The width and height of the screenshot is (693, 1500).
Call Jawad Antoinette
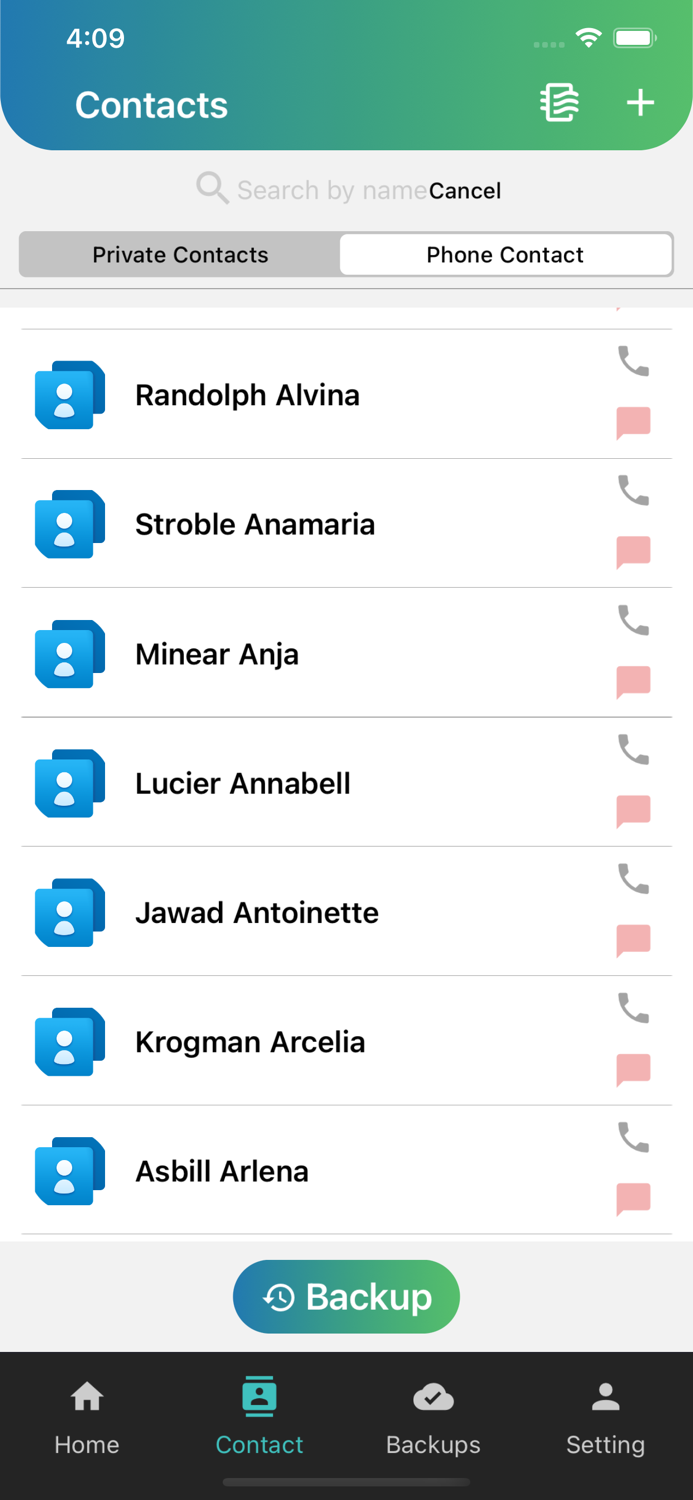(634, 878)
